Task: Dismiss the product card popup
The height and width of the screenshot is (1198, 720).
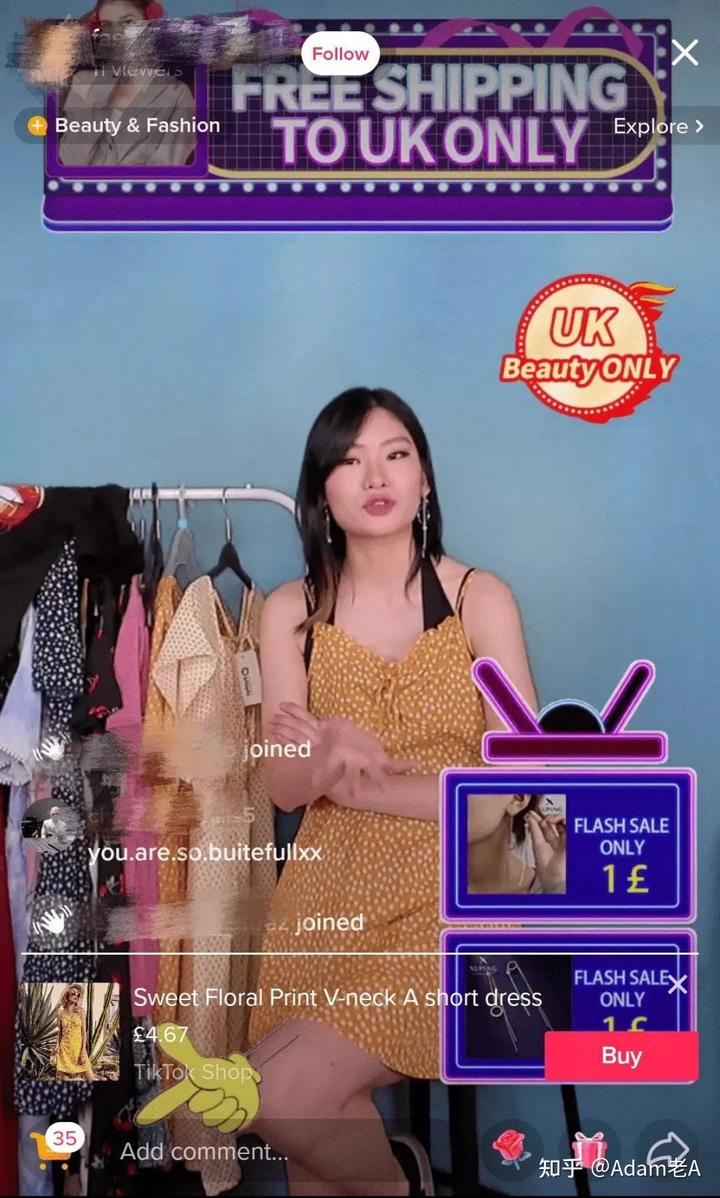Action: point(678,985)
